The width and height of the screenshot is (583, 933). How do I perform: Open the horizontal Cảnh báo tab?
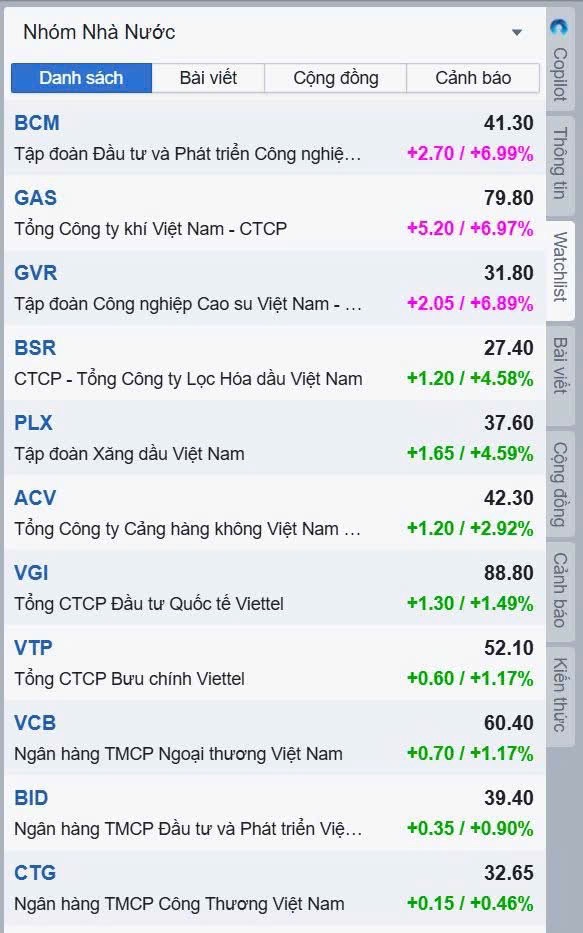pos(473,78)
